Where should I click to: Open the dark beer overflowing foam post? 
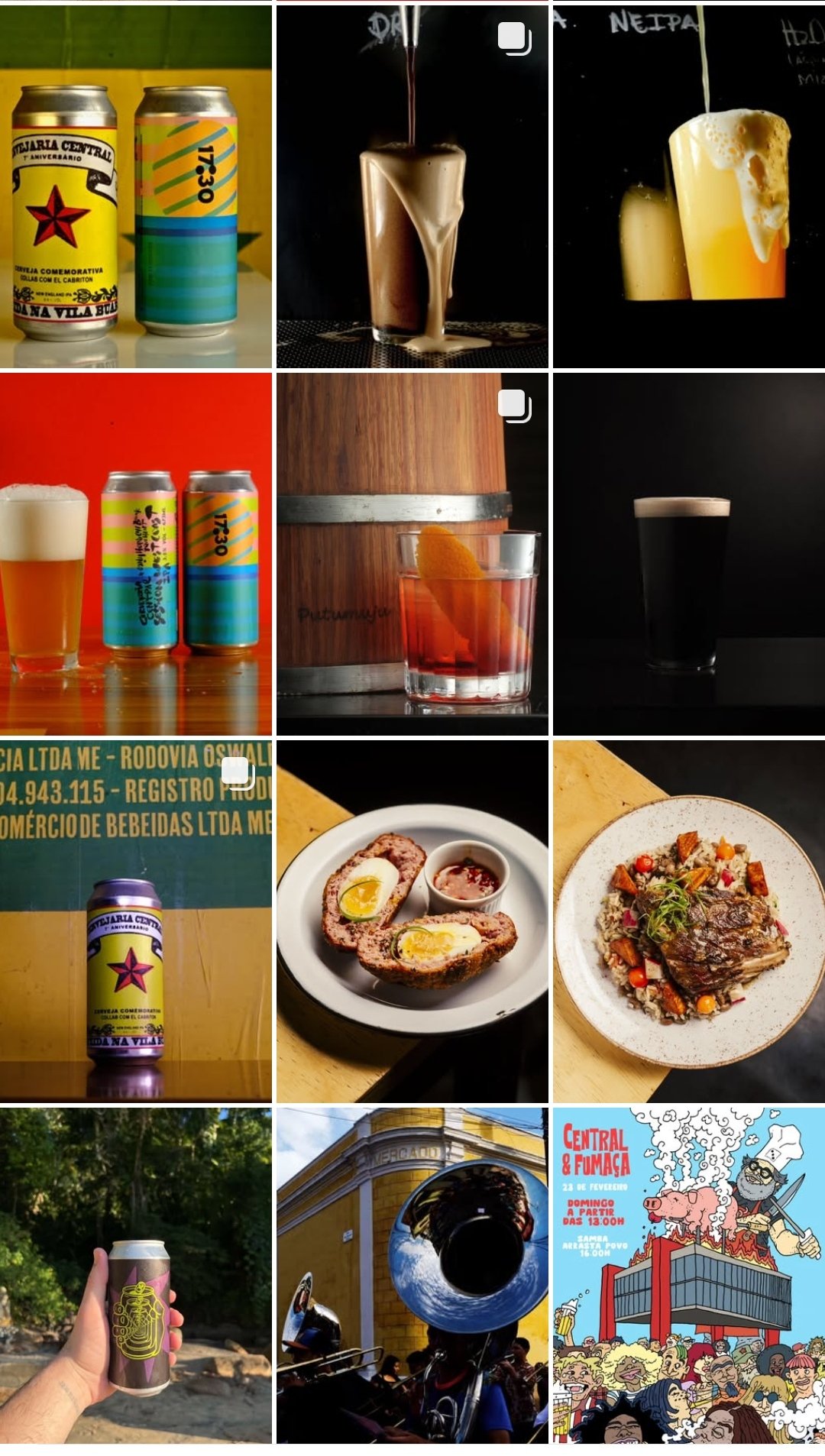pyautogui.click(x=412, y=187)
